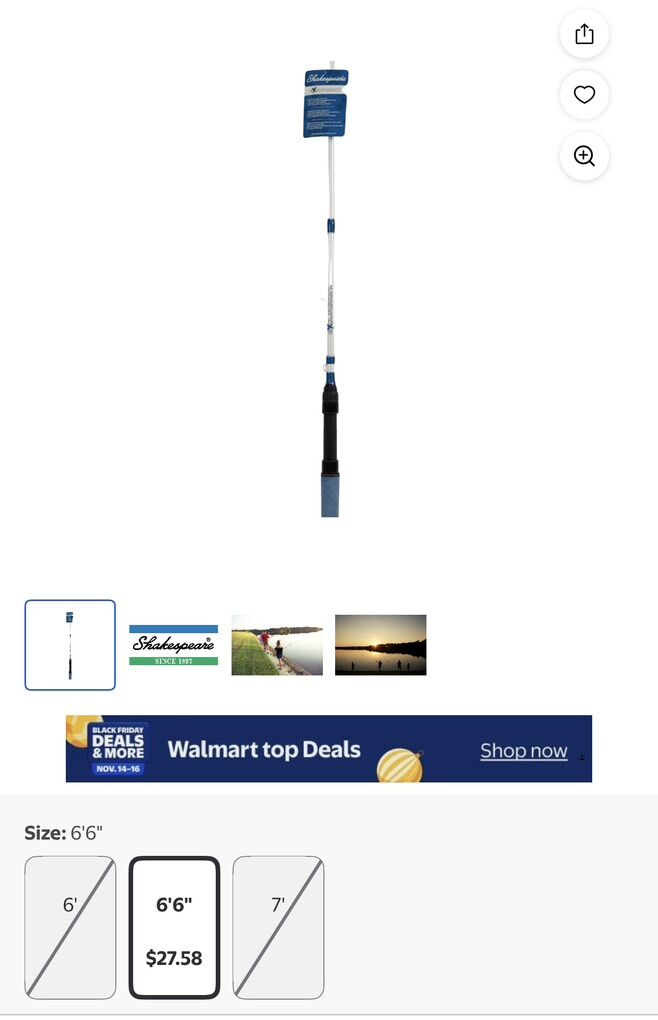Viewport: 658px width, 1020px height.
Task: Choose the 6'6" size priced at $27.58
Action: [x=174, y=927]
